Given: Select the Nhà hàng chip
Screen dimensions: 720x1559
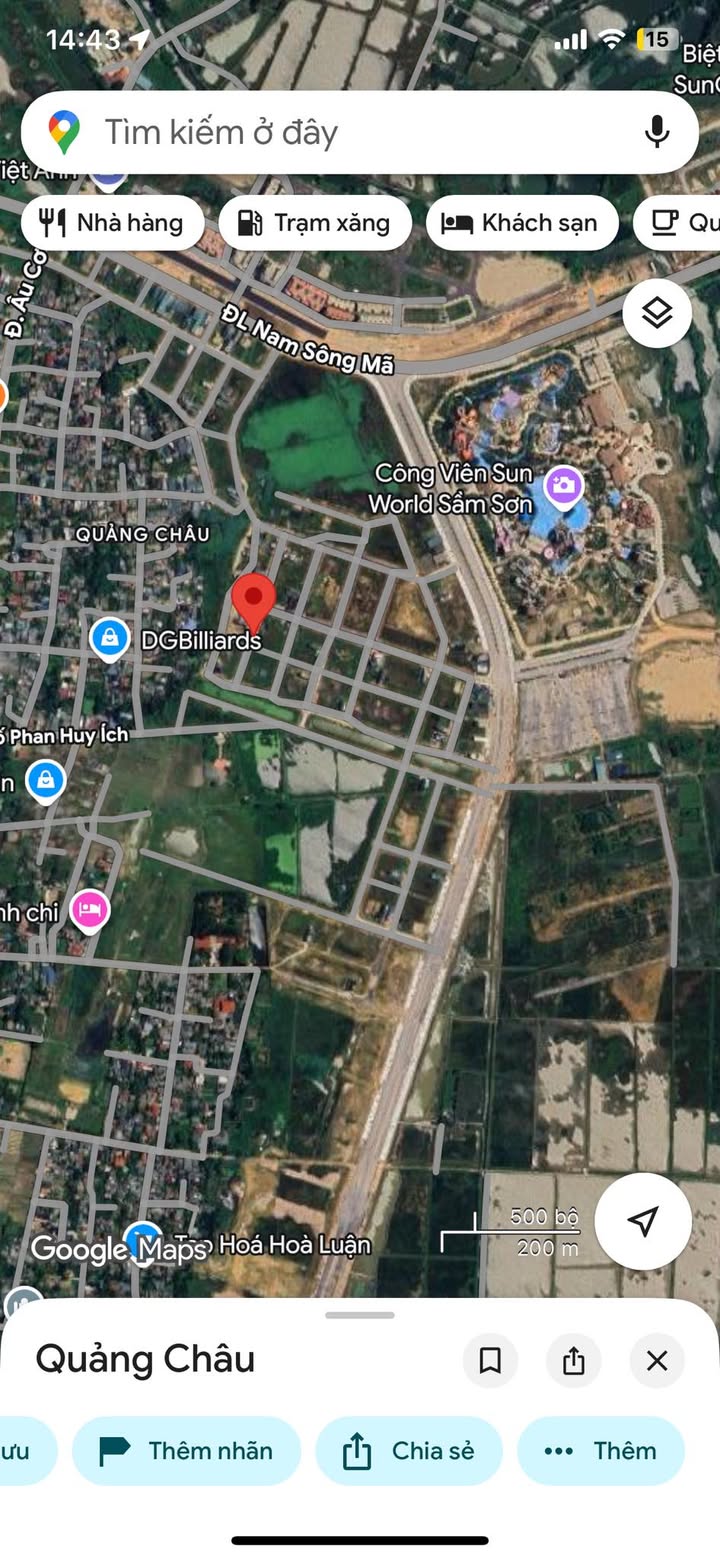Looking at the screenshot, I should click(112, 222).
